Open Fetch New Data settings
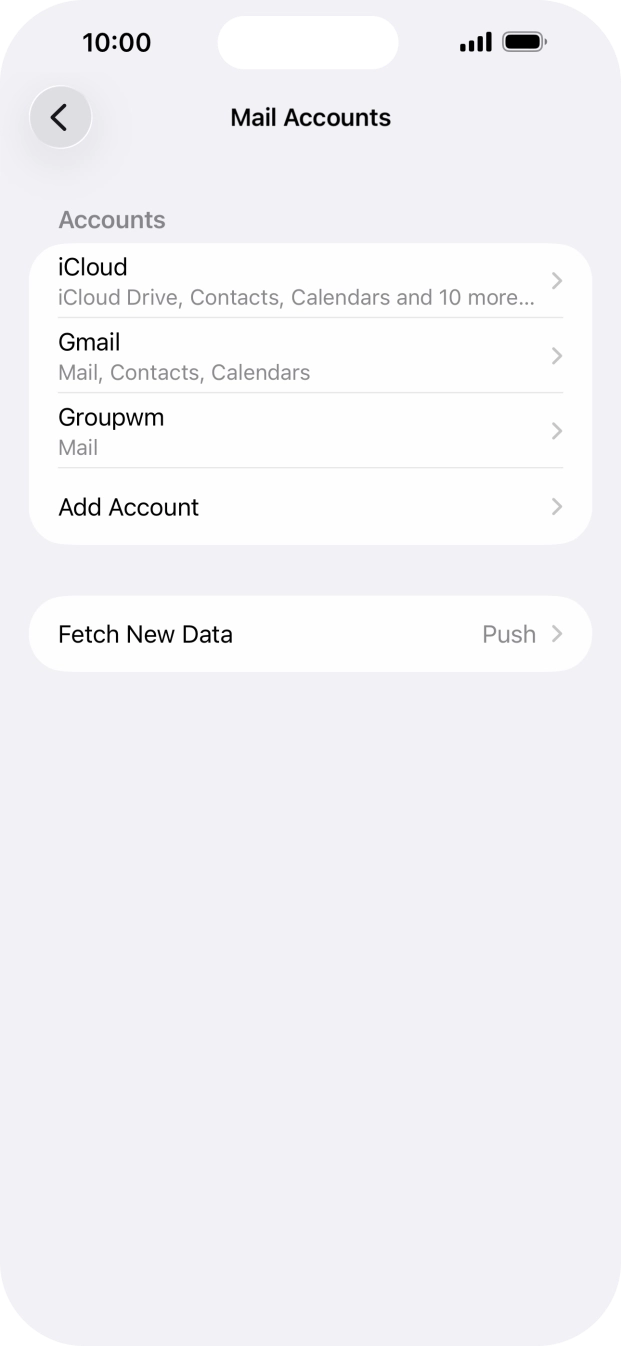The image size is (621, 1346). coord(310,634)
